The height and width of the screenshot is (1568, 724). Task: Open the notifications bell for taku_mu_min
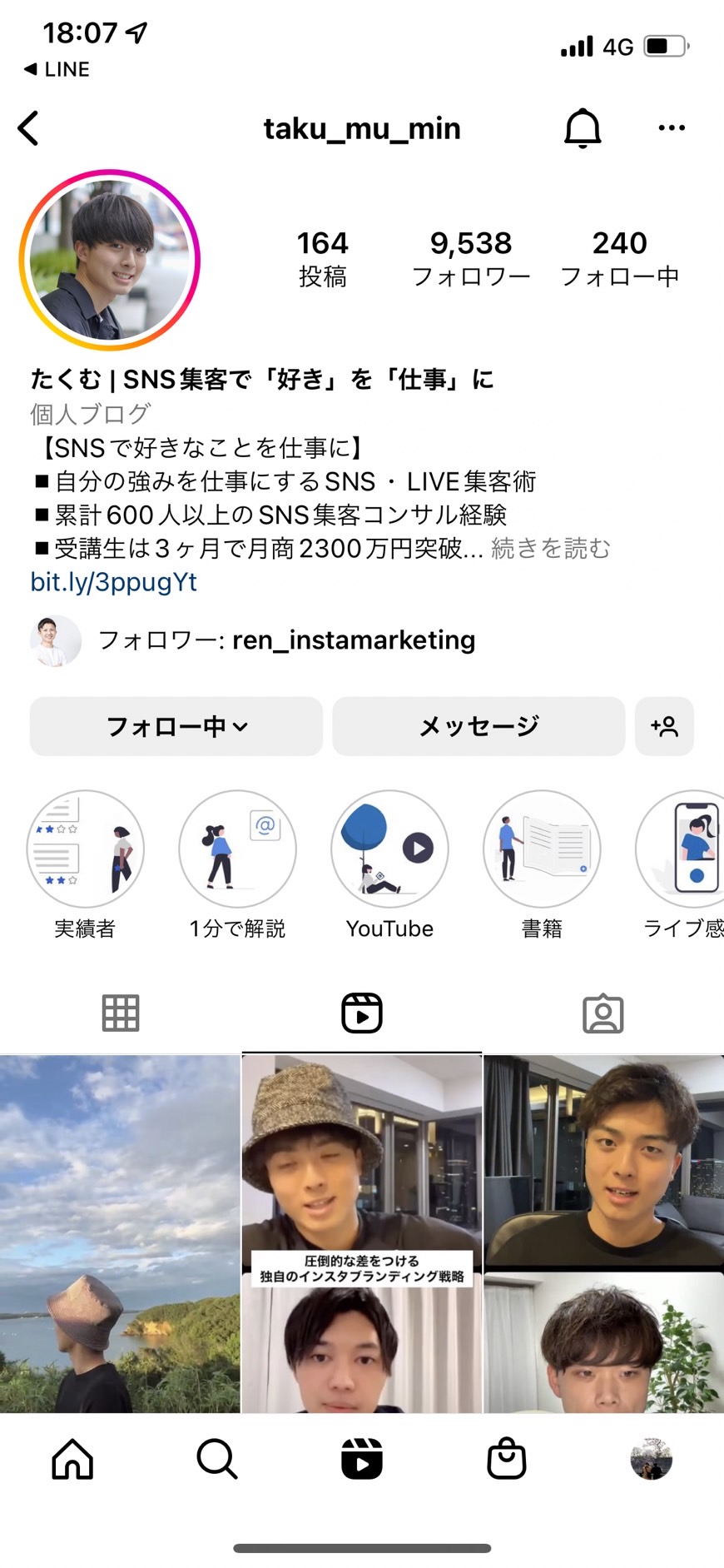(x=583, y=128)
